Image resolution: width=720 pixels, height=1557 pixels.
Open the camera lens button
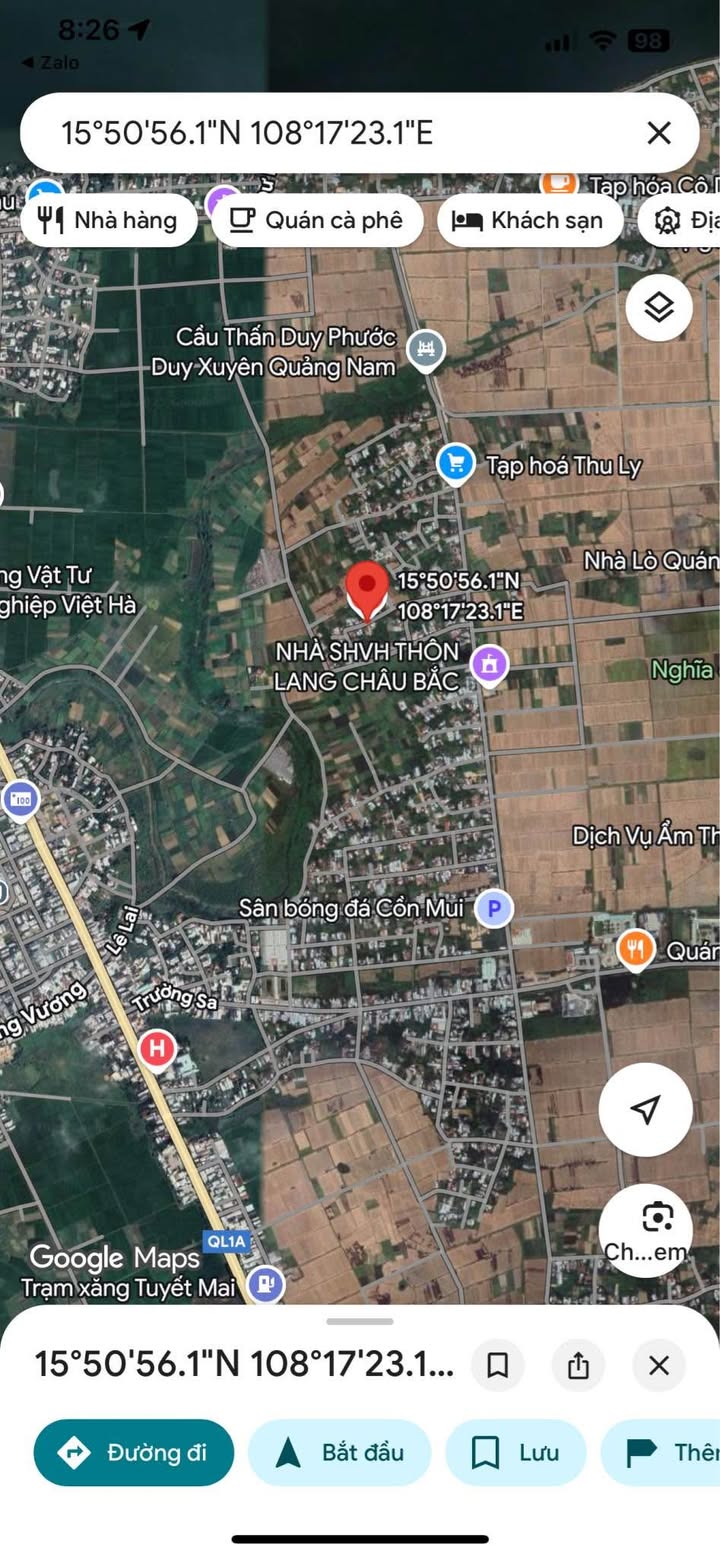(x=656, y=1218)
